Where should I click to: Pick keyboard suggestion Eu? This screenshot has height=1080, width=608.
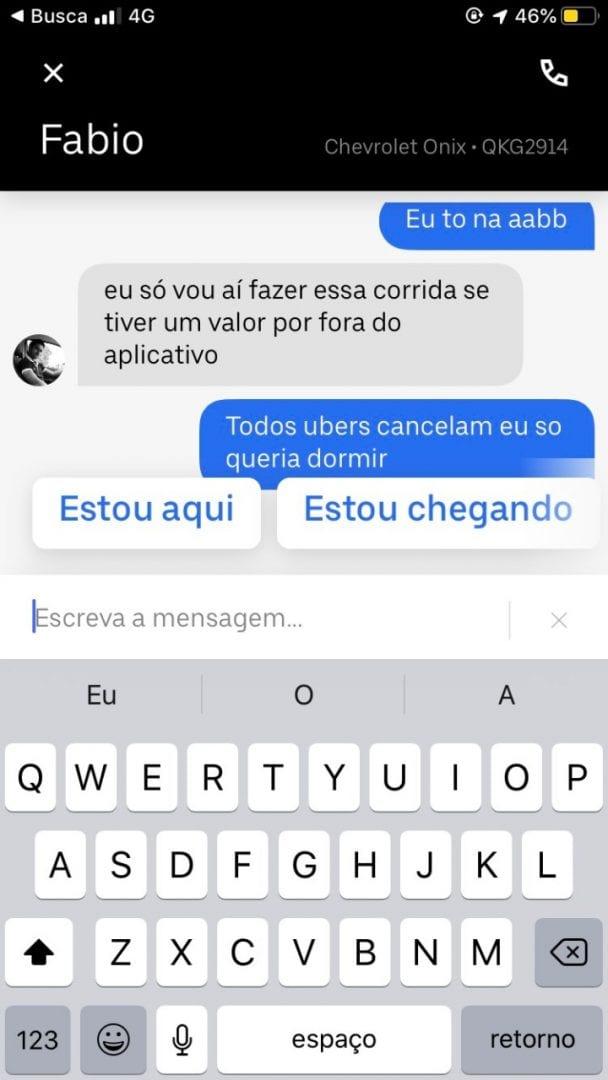(x=101, y=695)
